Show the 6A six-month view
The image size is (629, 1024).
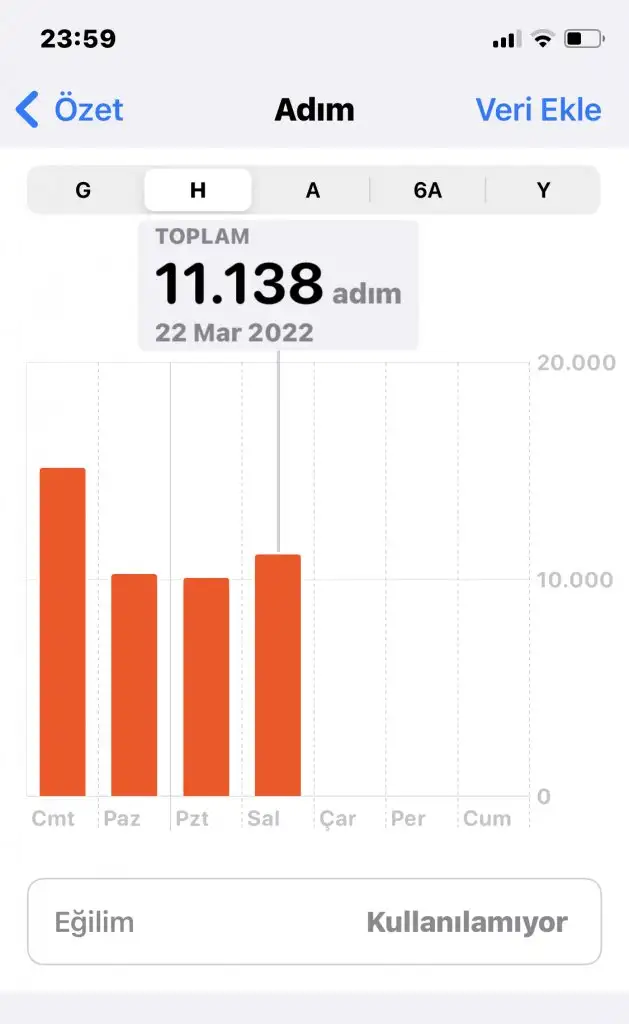pos(428,190)
